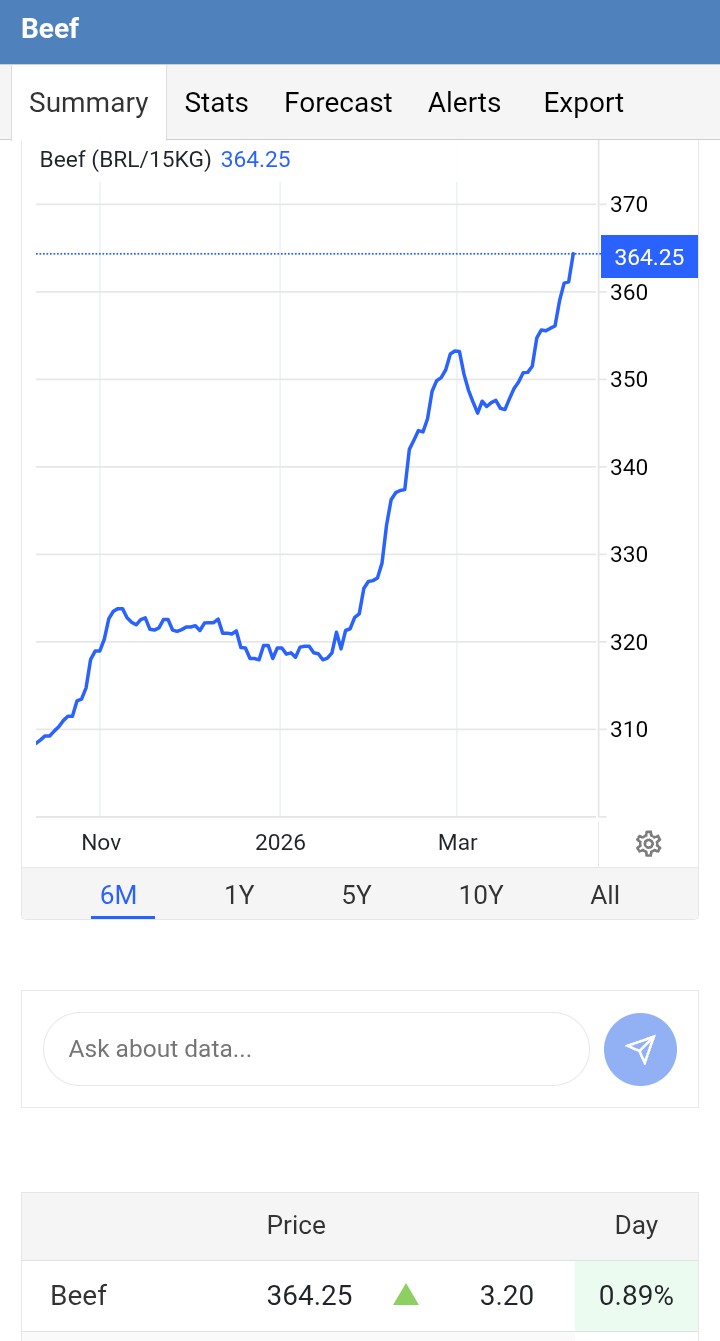Tap the Summary tab

point(89,103)
